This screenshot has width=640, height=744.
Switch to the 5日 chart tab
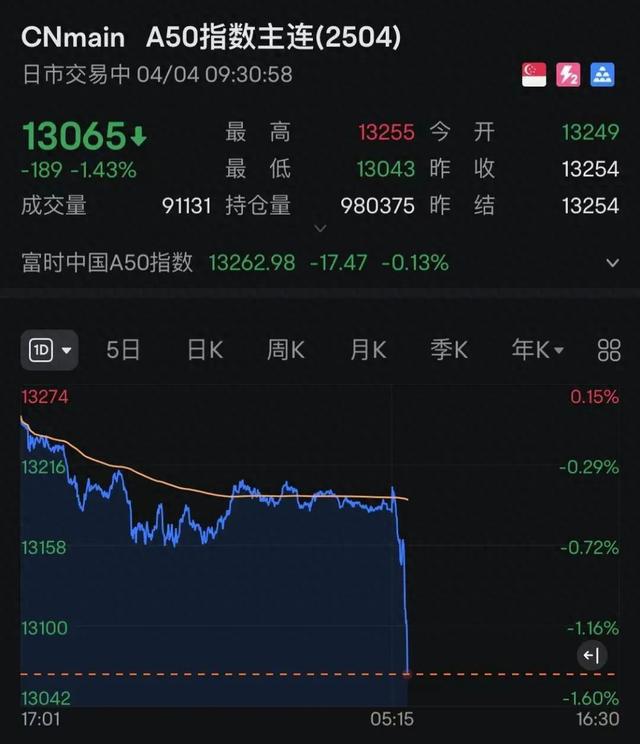coord(123,350)
